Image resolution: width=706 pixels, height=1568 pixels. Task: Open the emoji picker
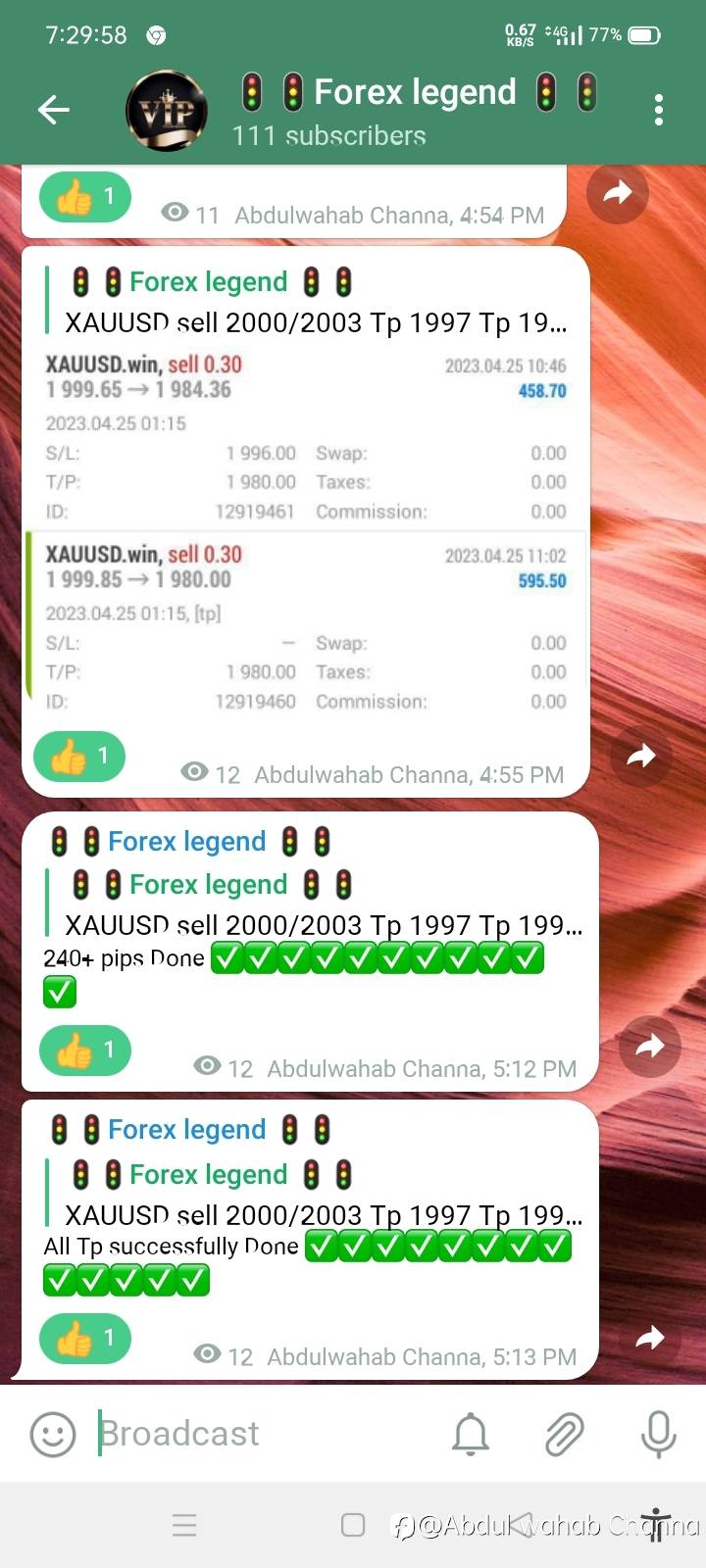click(x=53, y=1435)
